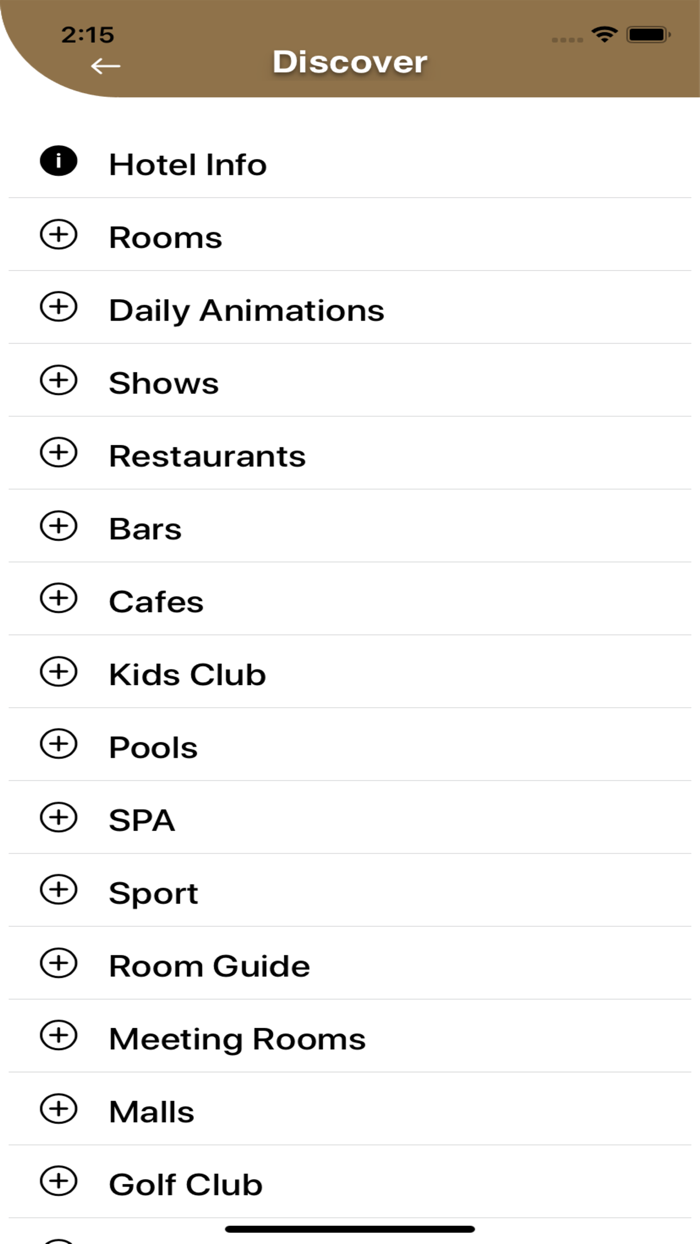Screen dimensions: 700x1244
Task: Expand the Sport section
Action: [x=59, y=890]
